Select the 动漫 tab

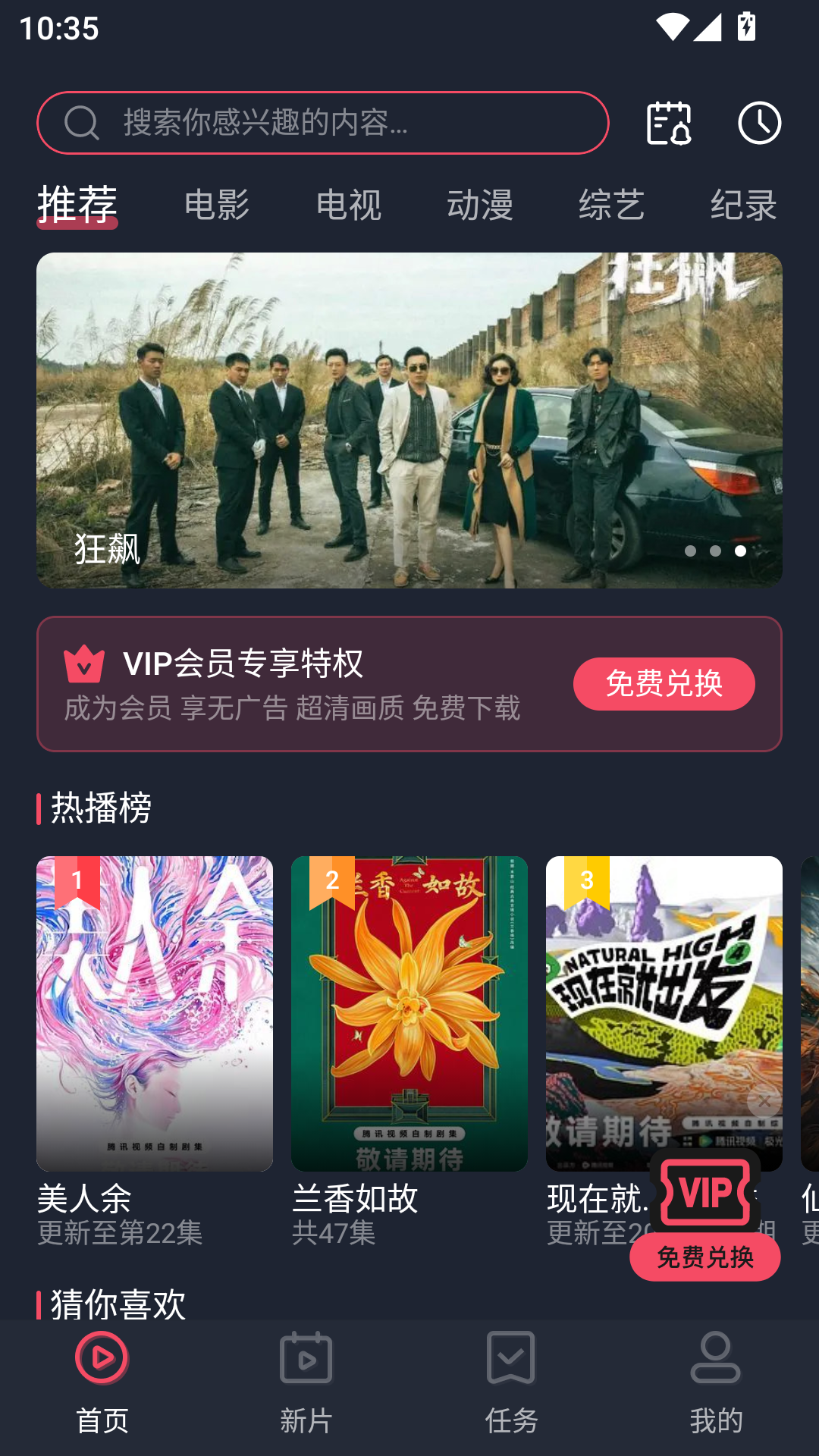pos(480,205)
